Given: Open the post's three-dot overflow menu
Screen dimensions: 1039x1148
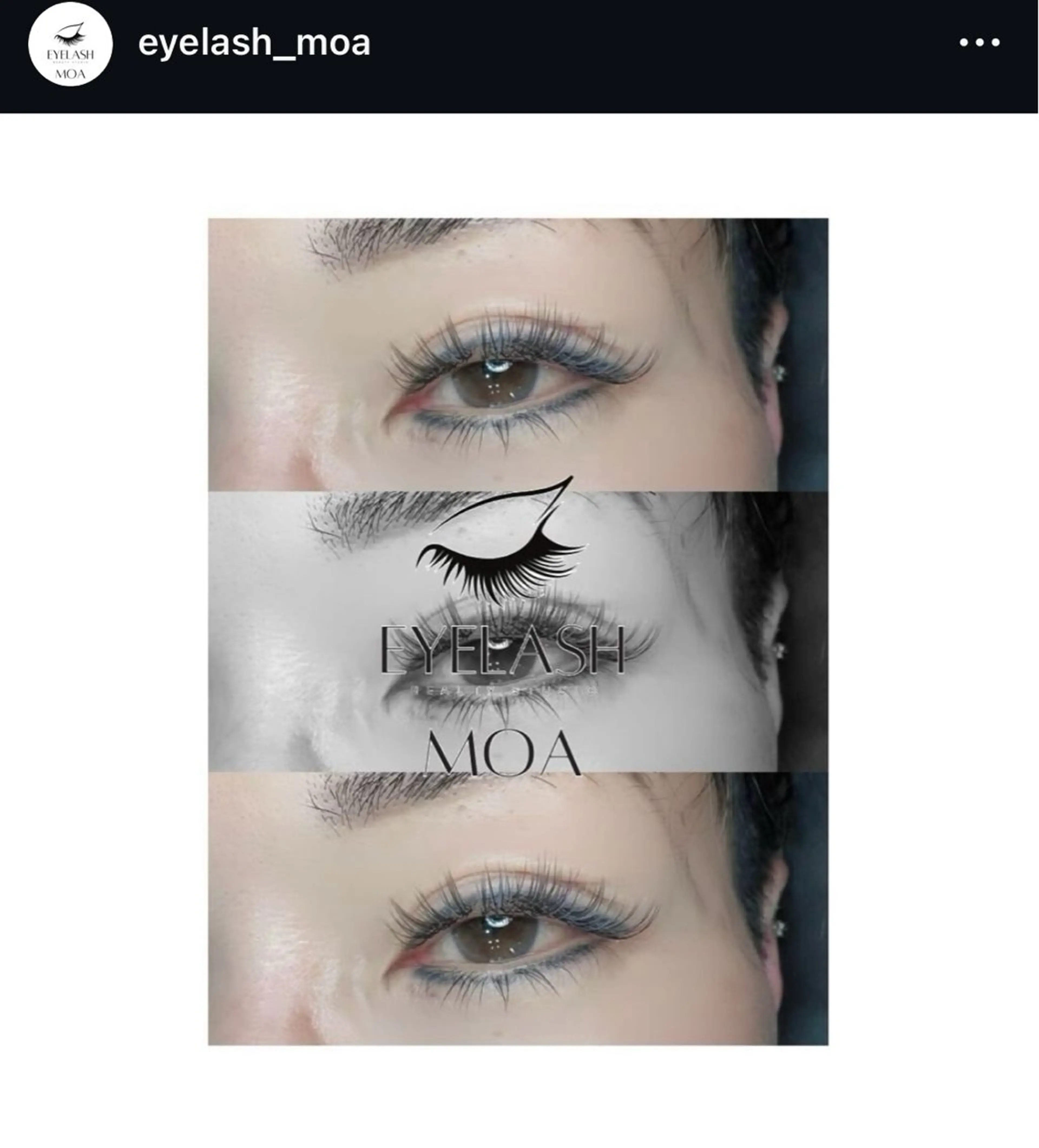Looking at the screenshot, I should [979, 43].
